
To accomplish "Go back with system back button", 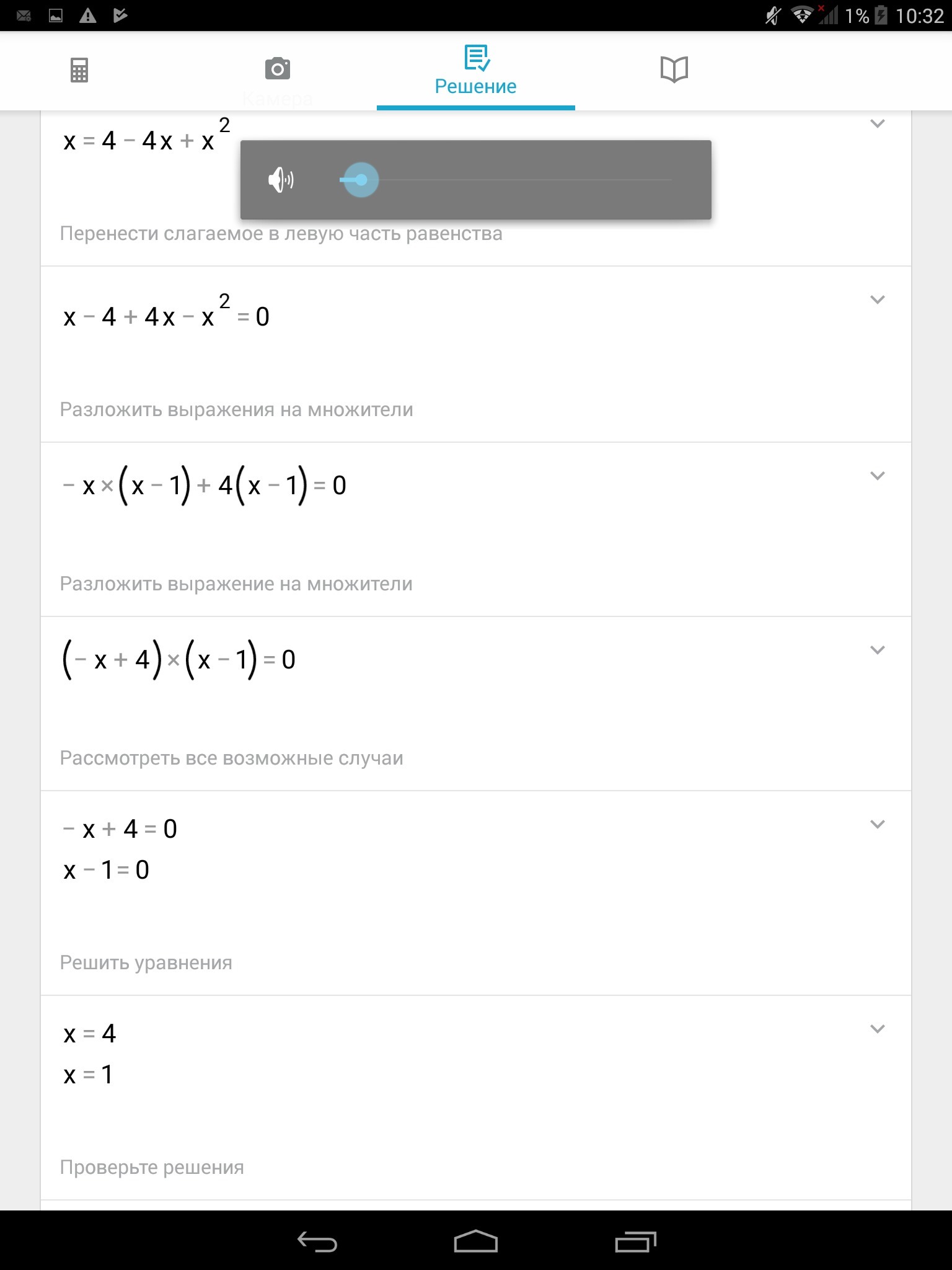I will tap(317, 1241).
